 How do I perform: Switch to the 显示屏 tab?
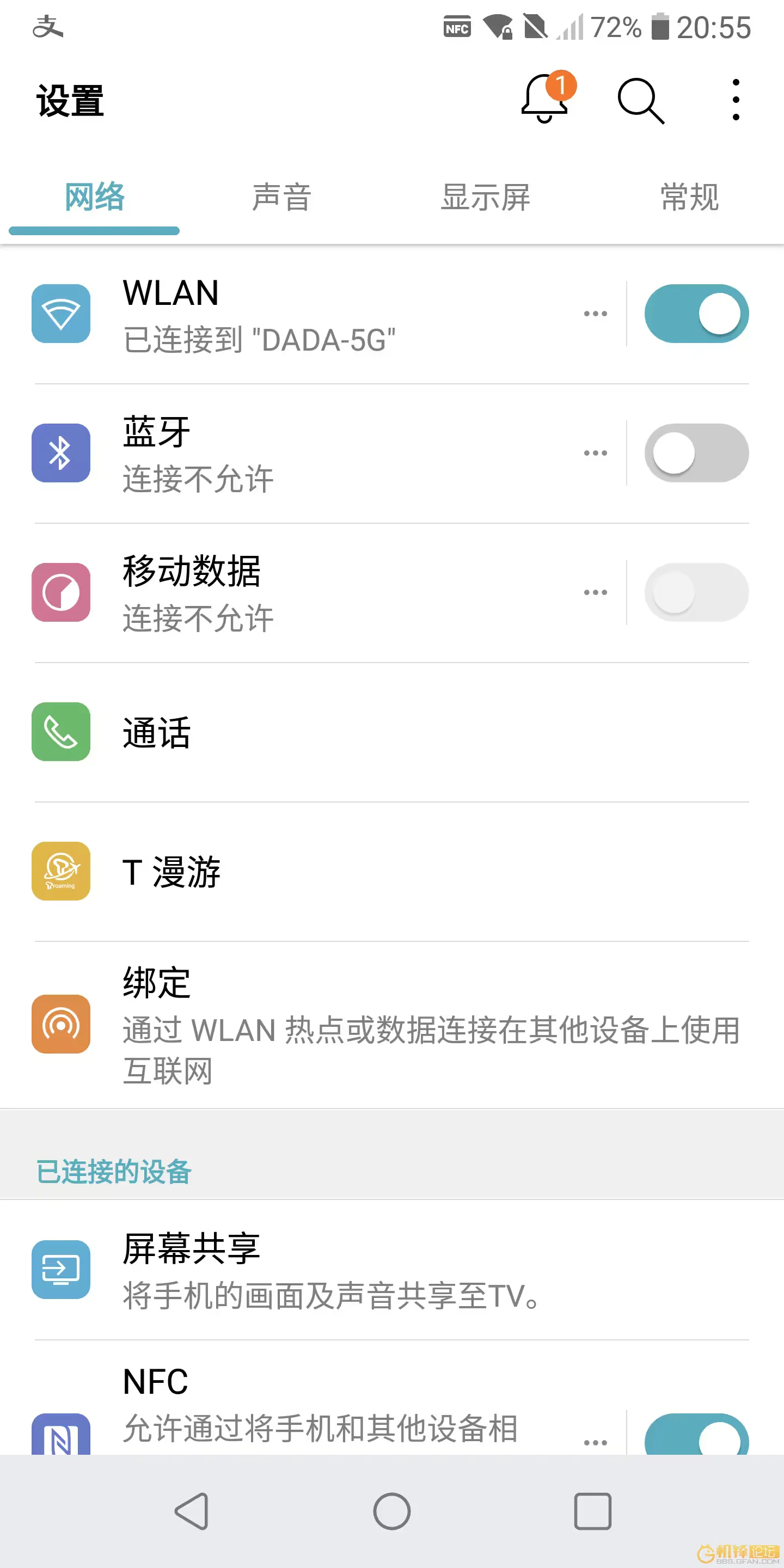[x=485, y=198]
